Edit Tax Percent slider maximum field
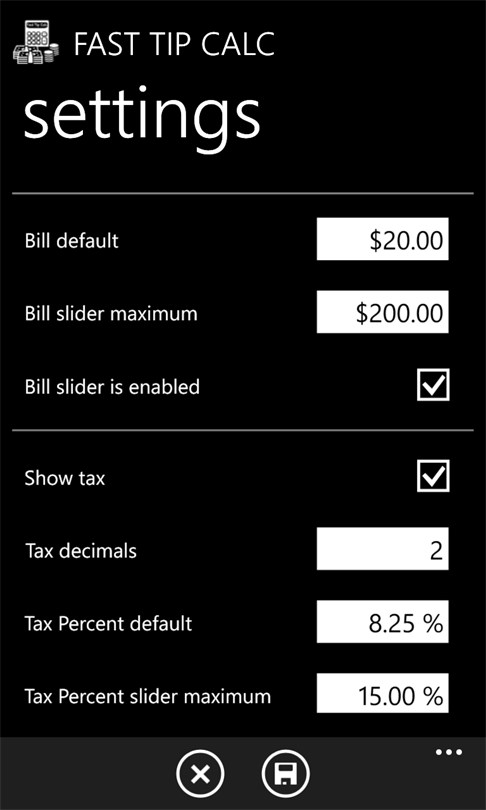The image size is (486, 810). tap(382, 693)
